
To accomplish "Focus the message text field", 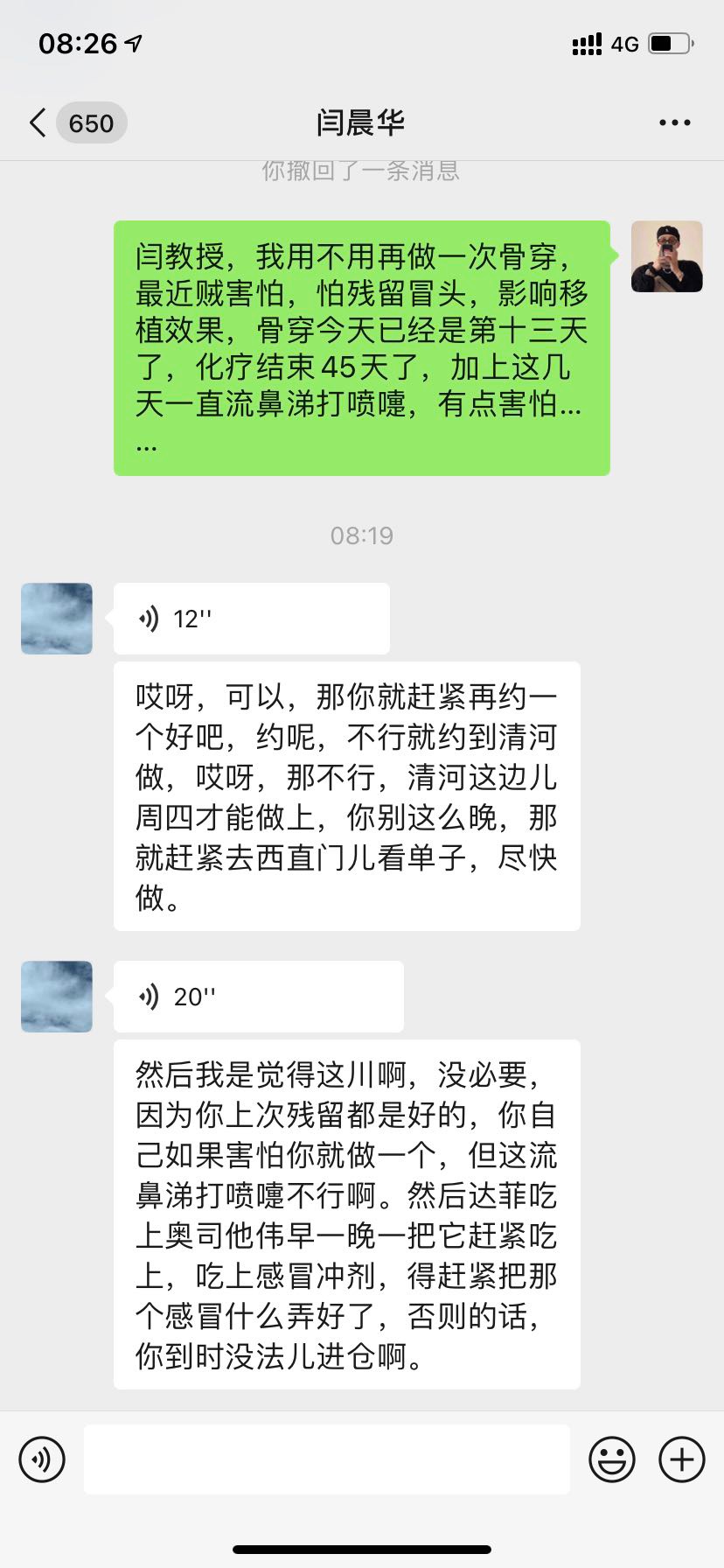I will coord(326,1459).
